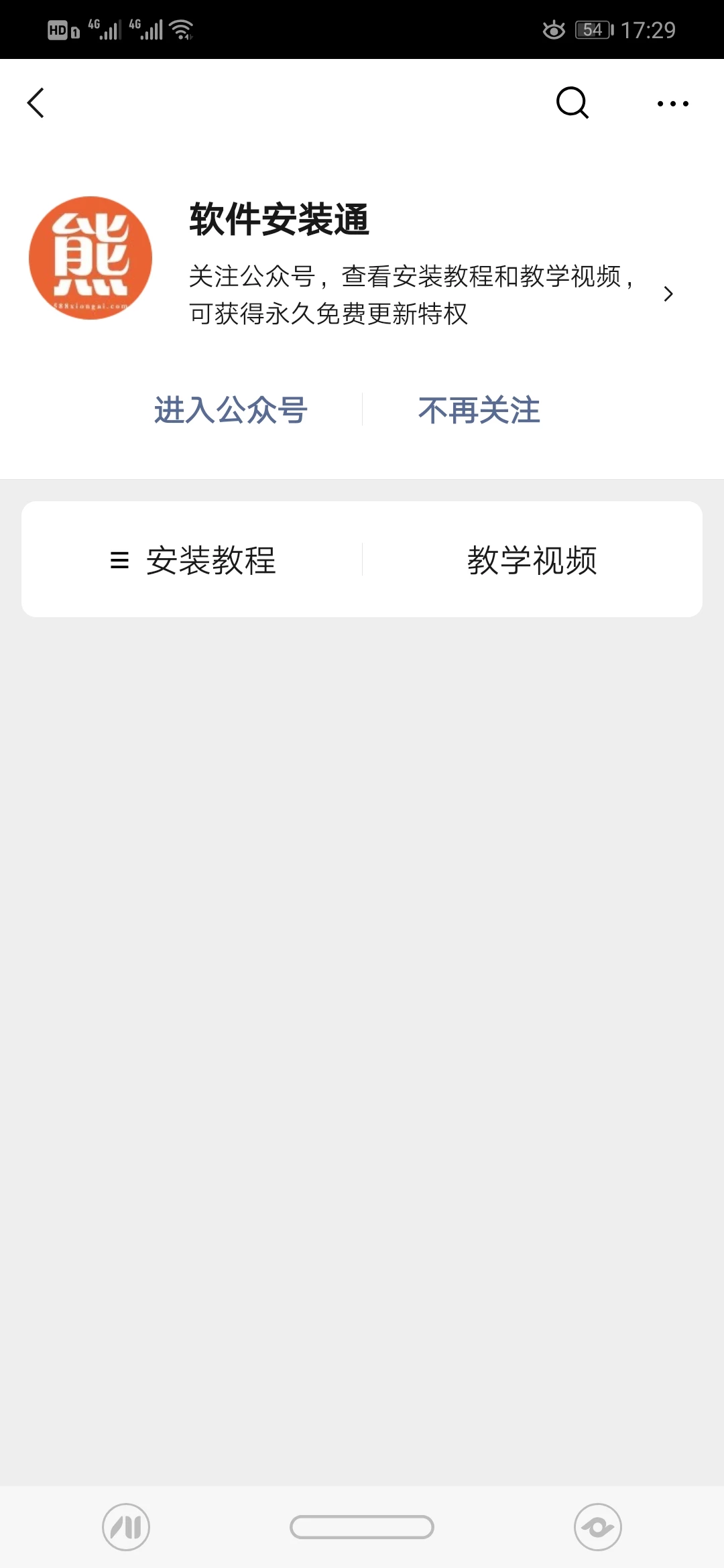Expand the 安装教程 menu
The height and width of the screenshot is (1568, 724).
point(193,560)
